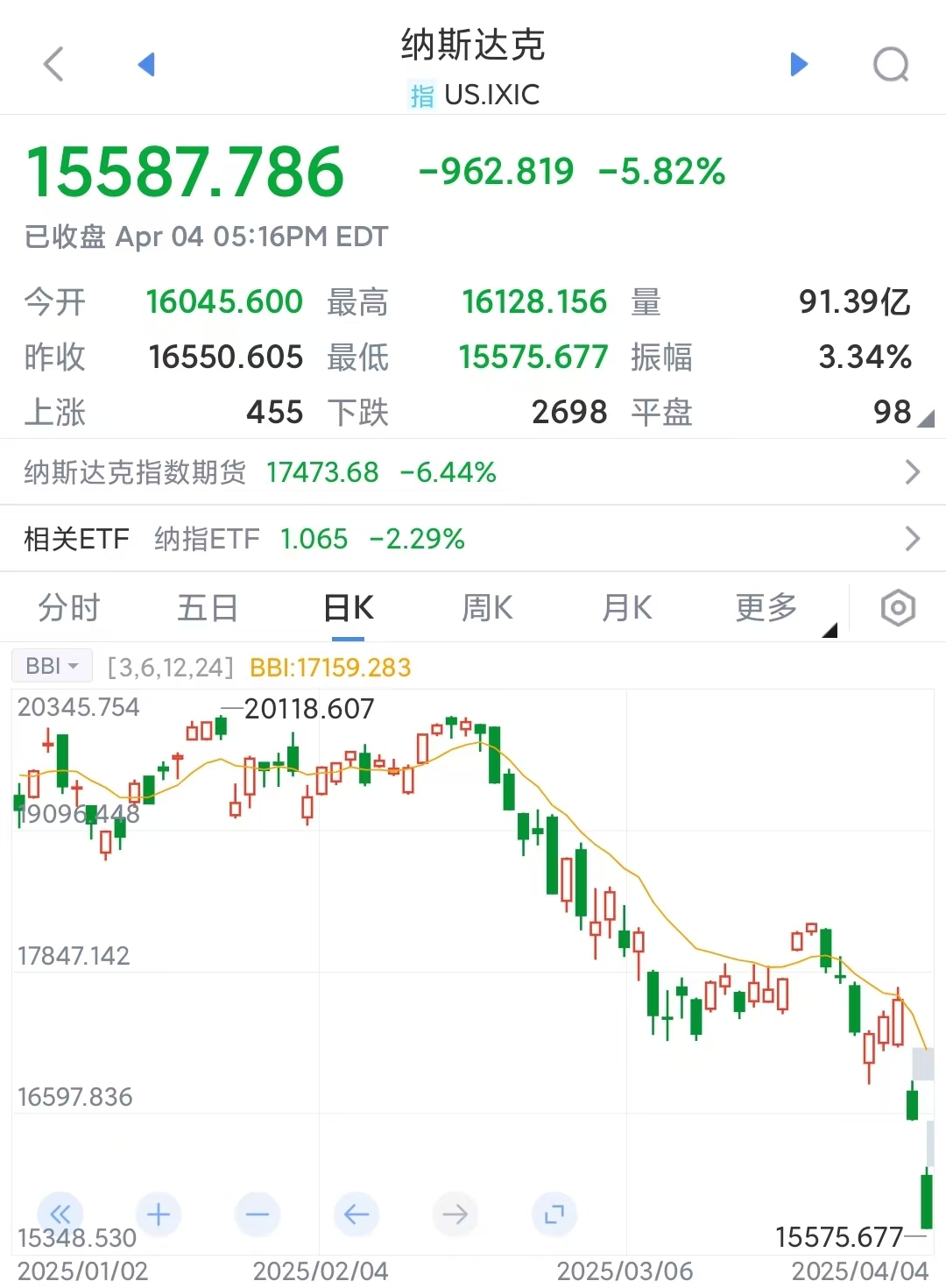Expand the chart to full screen

click(554, 1214)
